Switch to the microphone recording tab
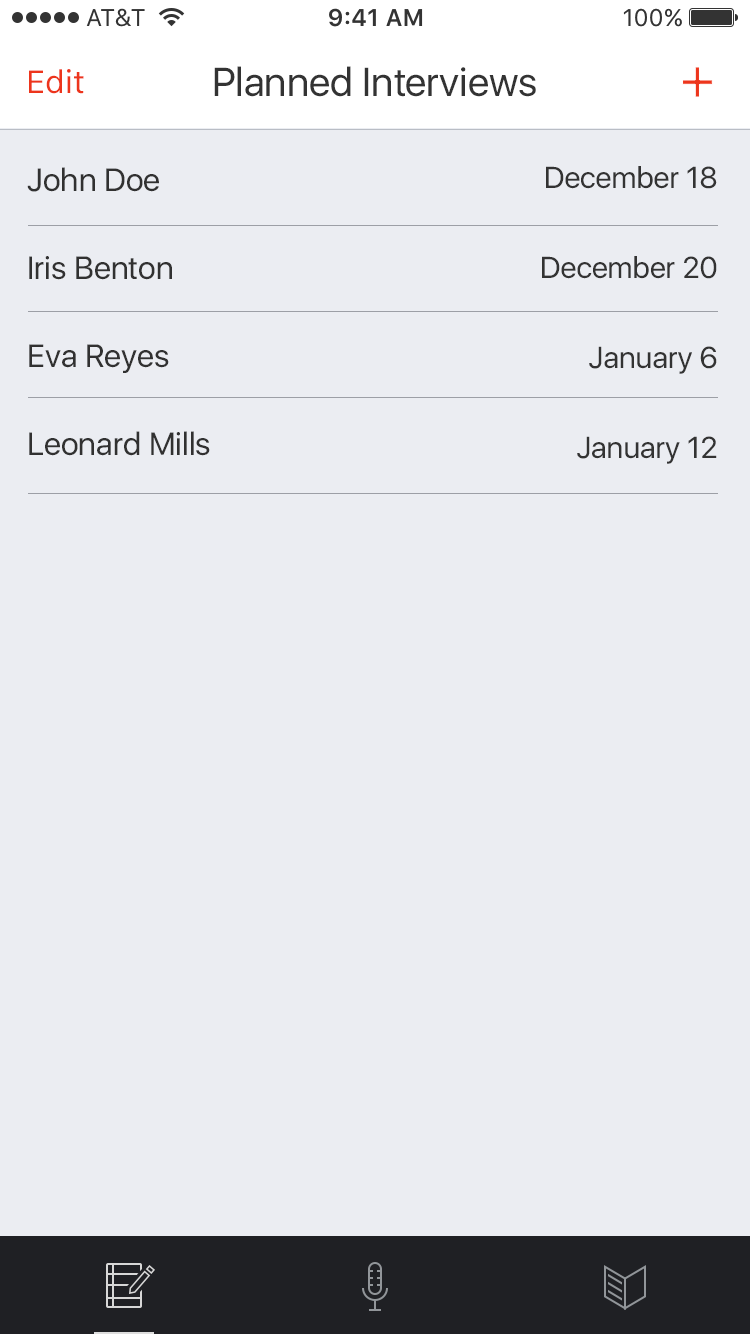750x1334 pixels. point(374,1286)
